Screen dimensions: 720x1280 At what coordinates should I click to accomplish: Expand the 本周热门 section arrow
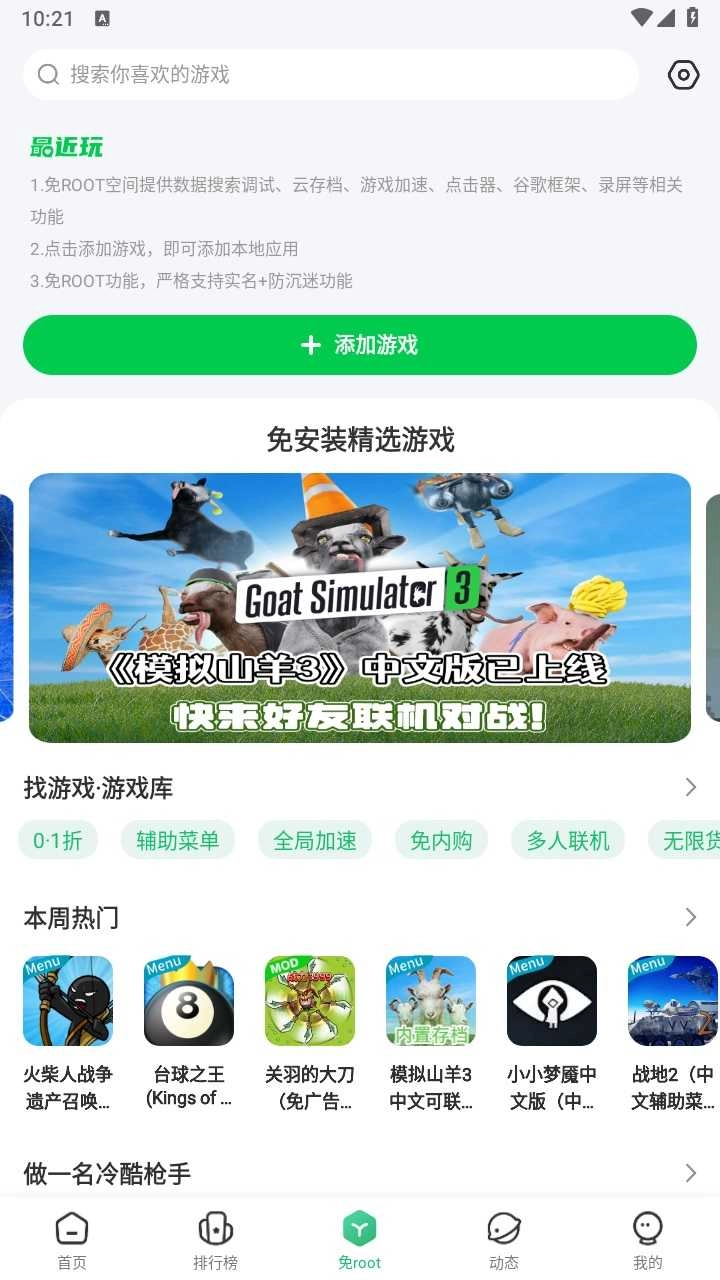coord(690,917)
